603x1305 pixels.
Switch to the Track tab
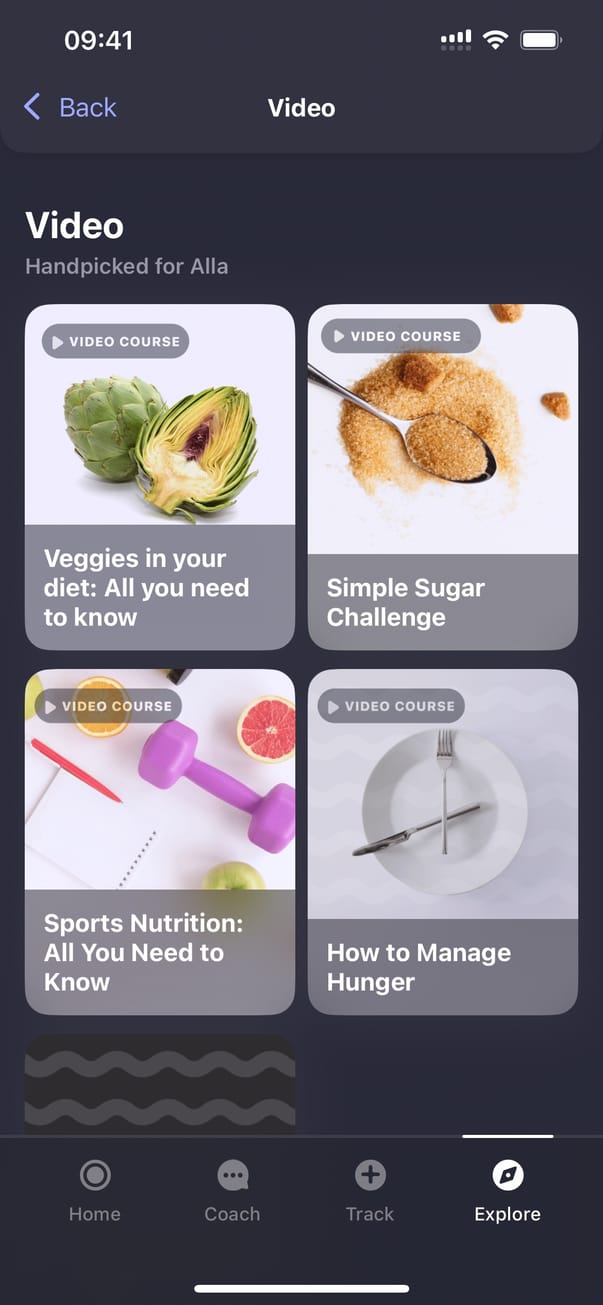coord(370,1191)
